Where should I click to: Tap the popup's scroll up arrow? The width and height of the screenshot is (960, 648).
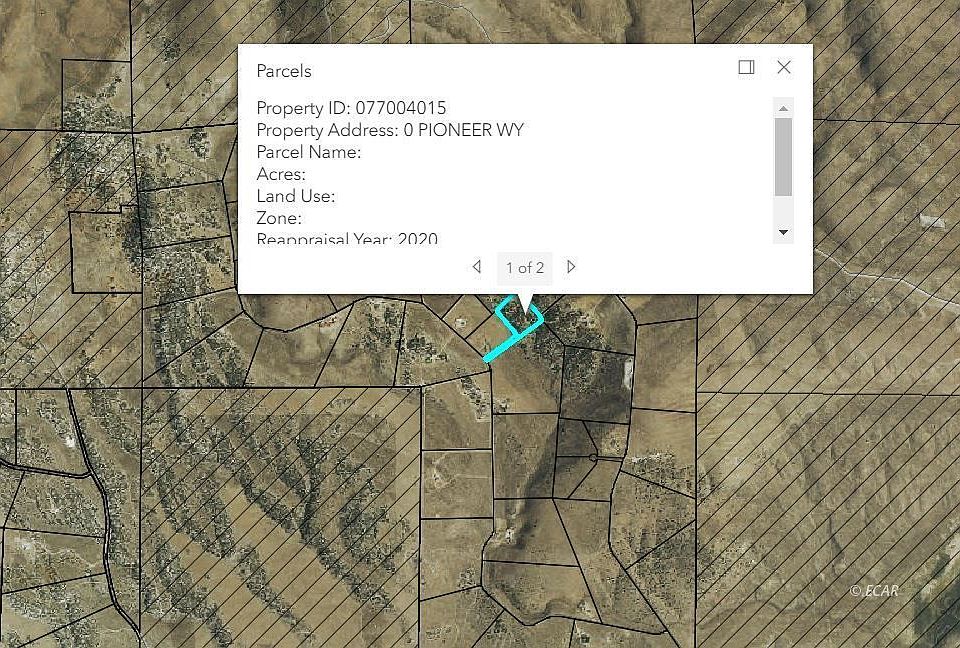(784, 108)
